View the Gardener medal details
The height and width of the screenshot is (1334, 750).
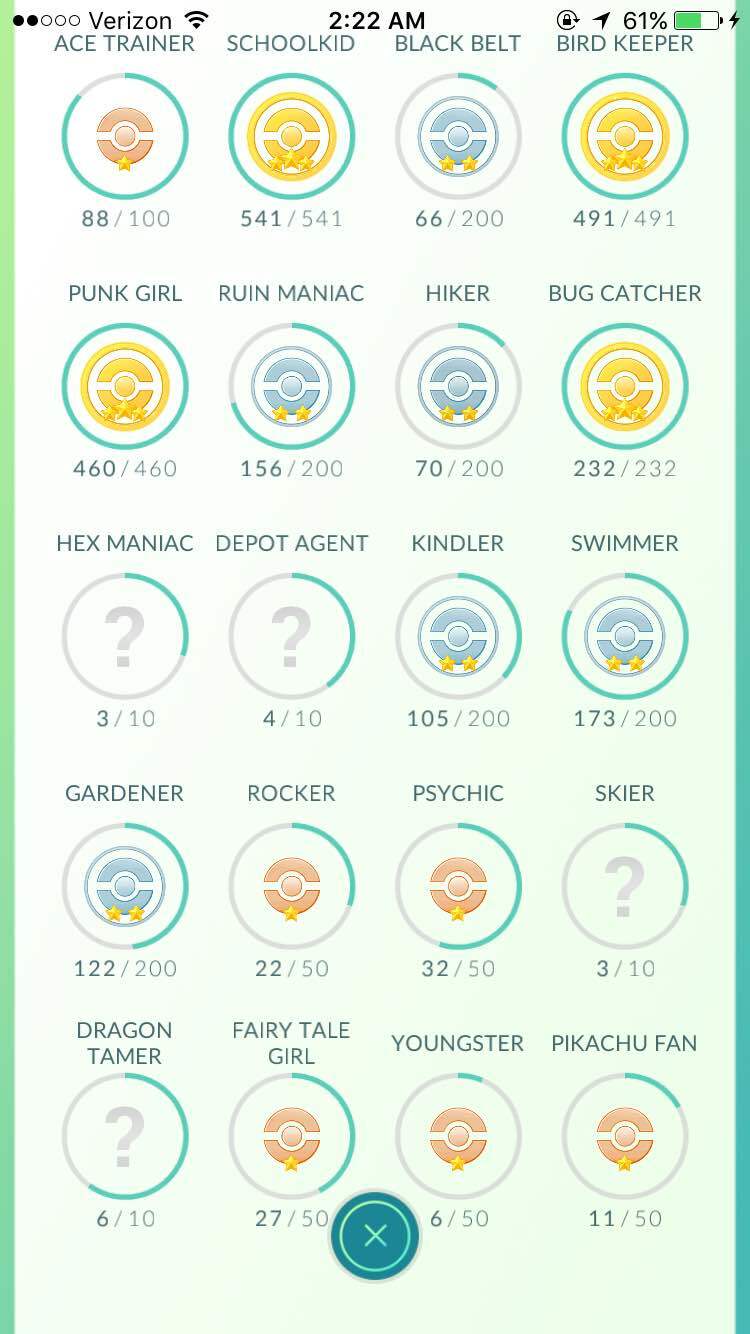pos(125,885)
